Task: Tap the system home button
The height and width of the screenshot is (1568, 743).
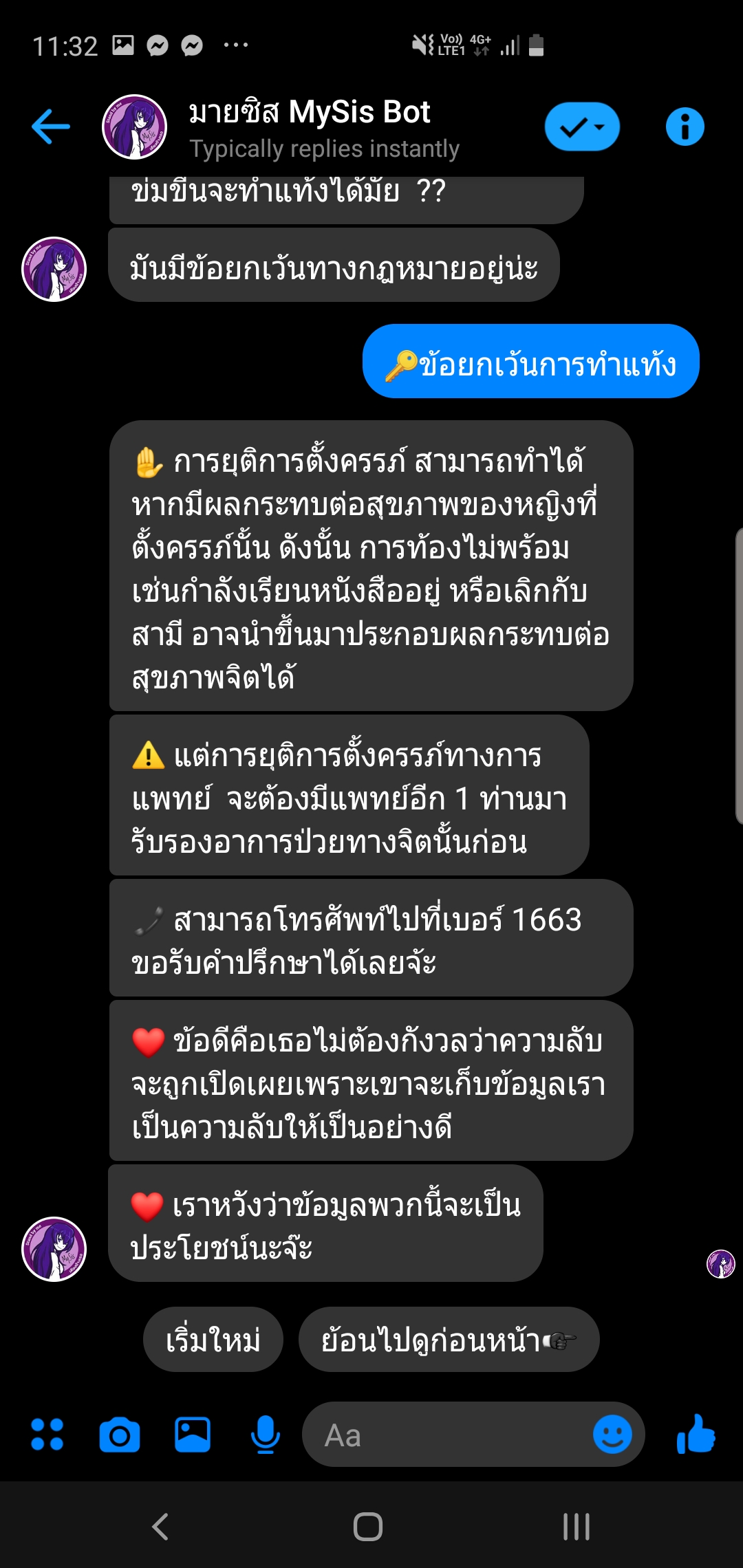Action: coord(368,1527)
